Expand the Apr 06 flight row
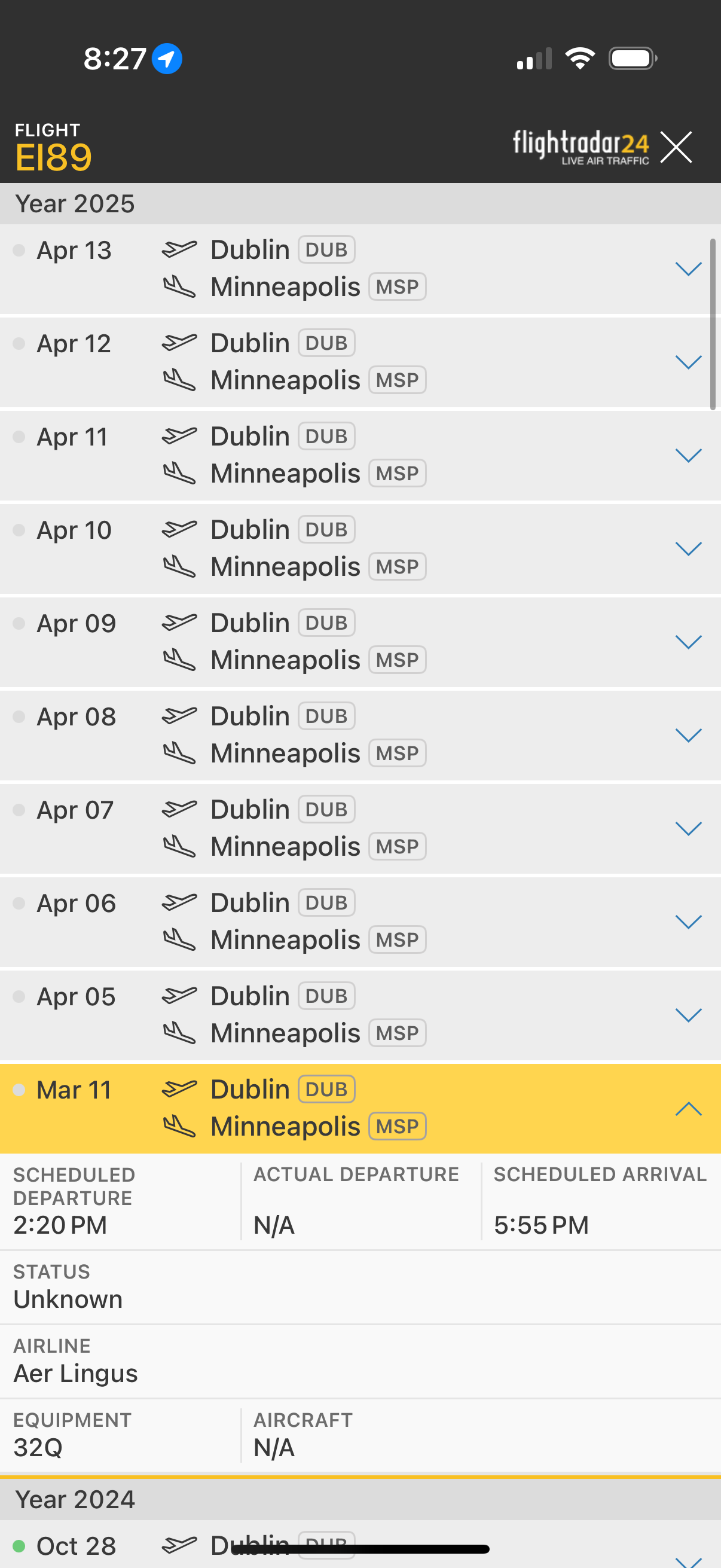The width and height of the screenshot is (721, 1568). click(x=688, y=921)
